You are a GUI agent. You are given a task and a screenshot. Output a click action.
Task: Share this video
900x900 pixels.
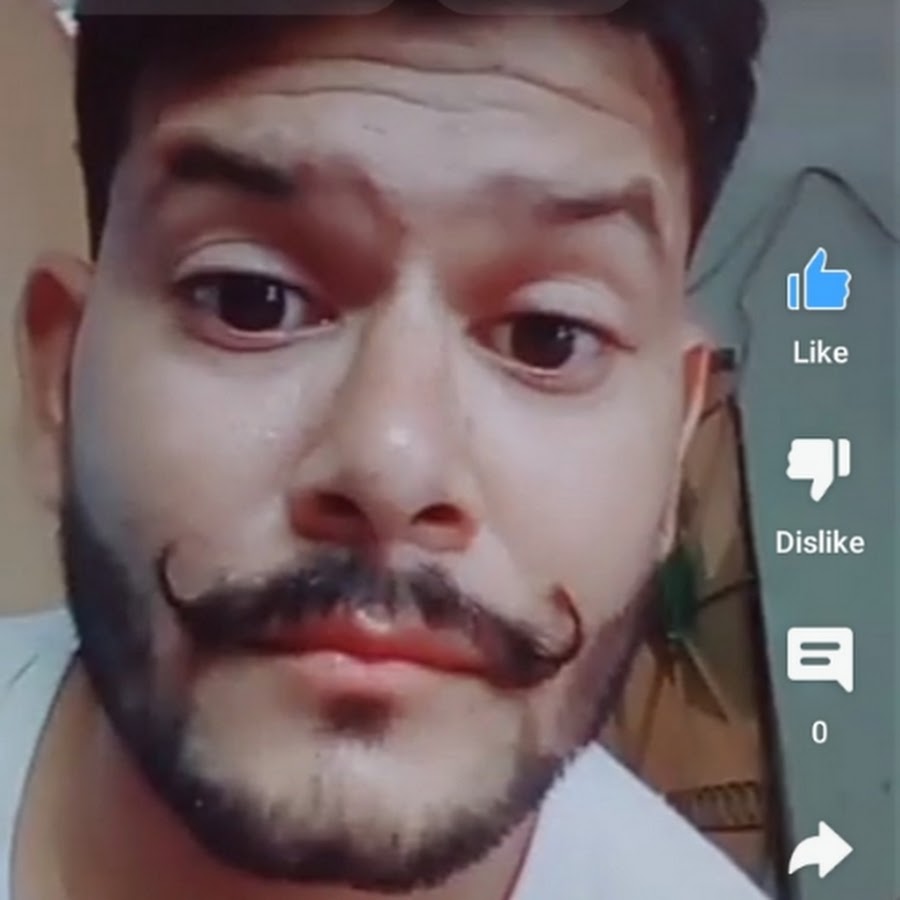coord(819,851)
